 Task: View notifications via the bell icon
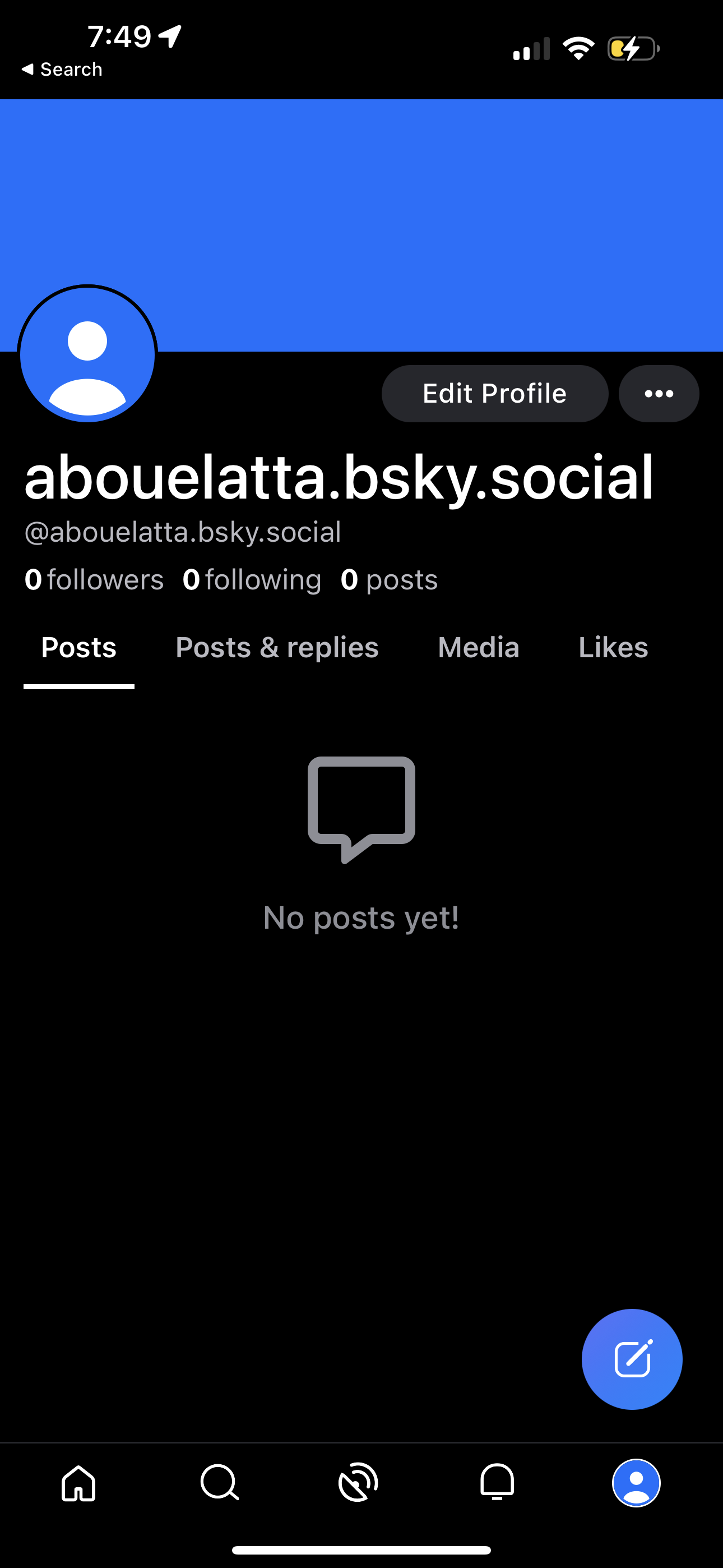pos(497,1483)
